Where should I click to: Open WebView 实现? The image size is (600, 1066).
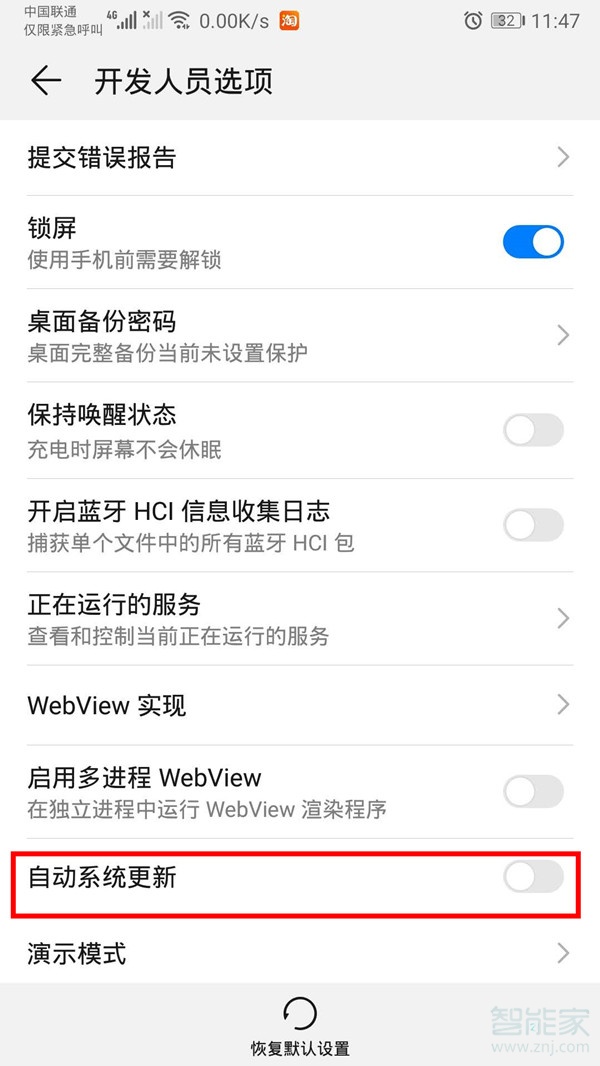pyautogui.click(x=300, y=706)
